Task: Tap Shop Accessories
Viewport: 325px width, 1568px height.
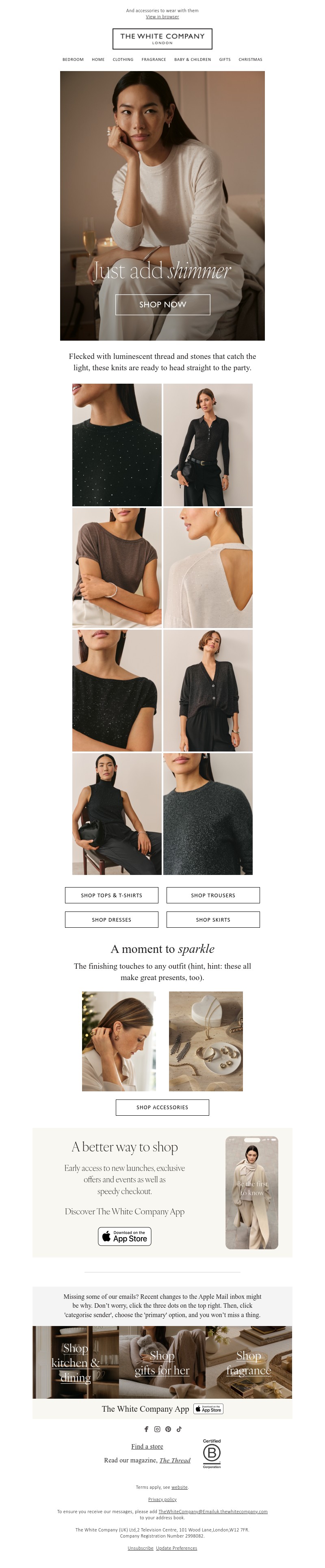Action: [162, 1107]
